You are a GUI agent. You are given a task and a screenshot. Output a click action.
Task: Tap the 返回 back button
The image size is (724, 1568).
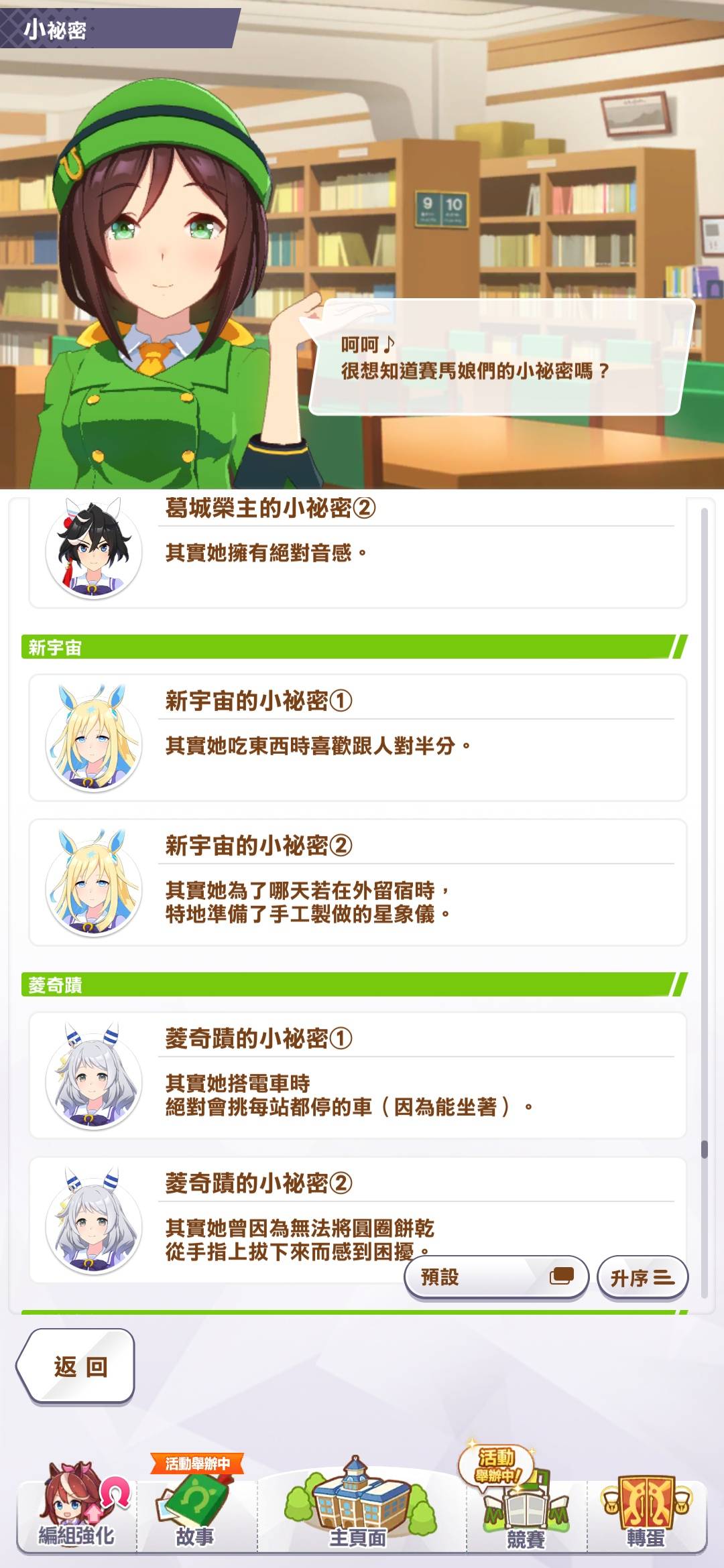point(77,1366)
